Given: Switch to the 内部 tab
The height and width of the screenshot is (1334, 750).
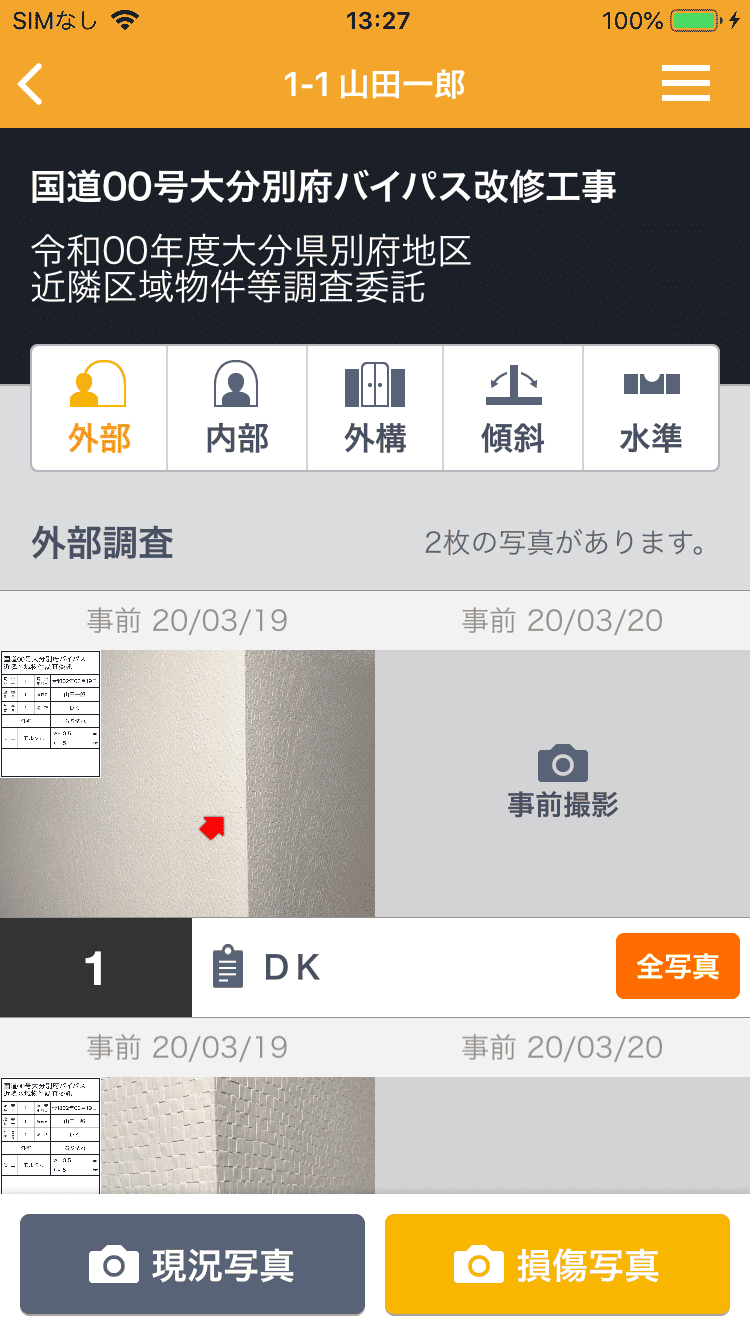Looking at the screenshot, I should tap(237, 408).
